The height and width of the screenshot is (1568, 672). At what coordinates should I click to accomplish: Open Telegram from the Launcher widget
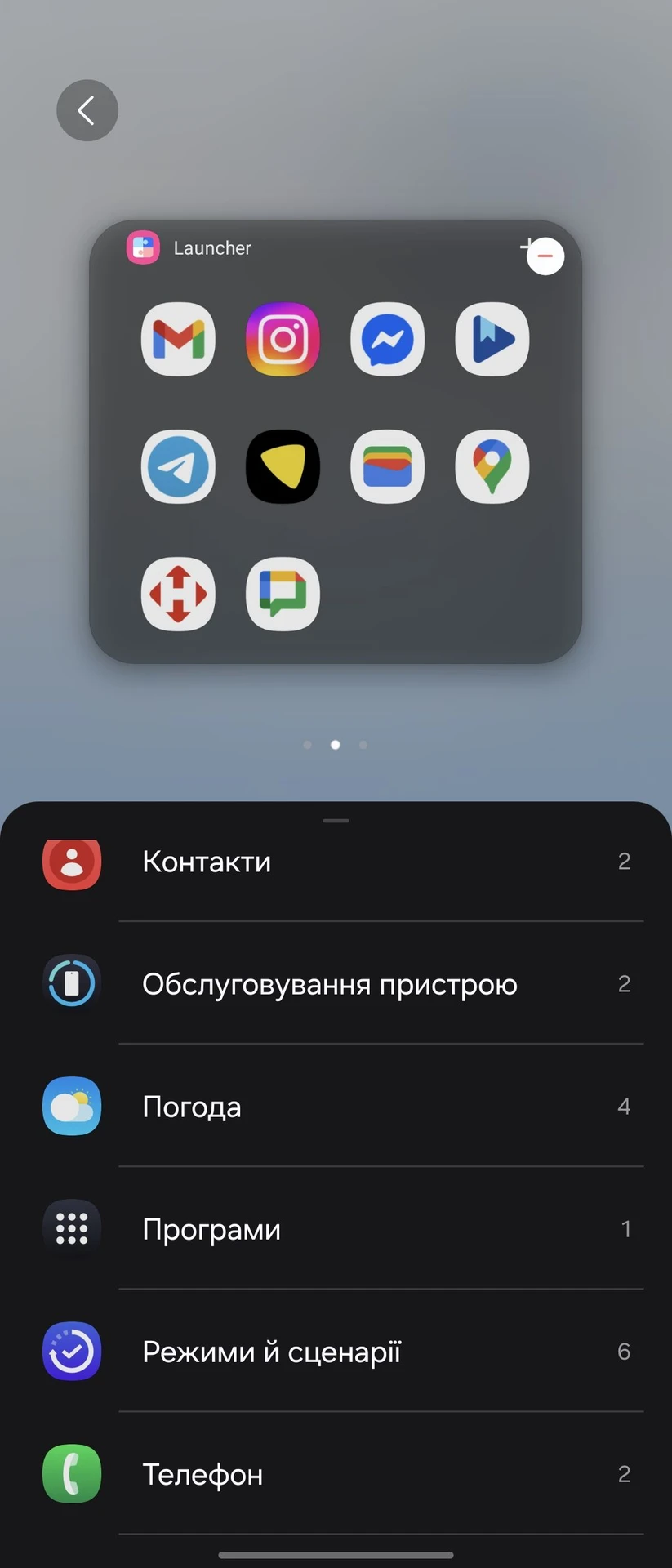coord(178,466)
